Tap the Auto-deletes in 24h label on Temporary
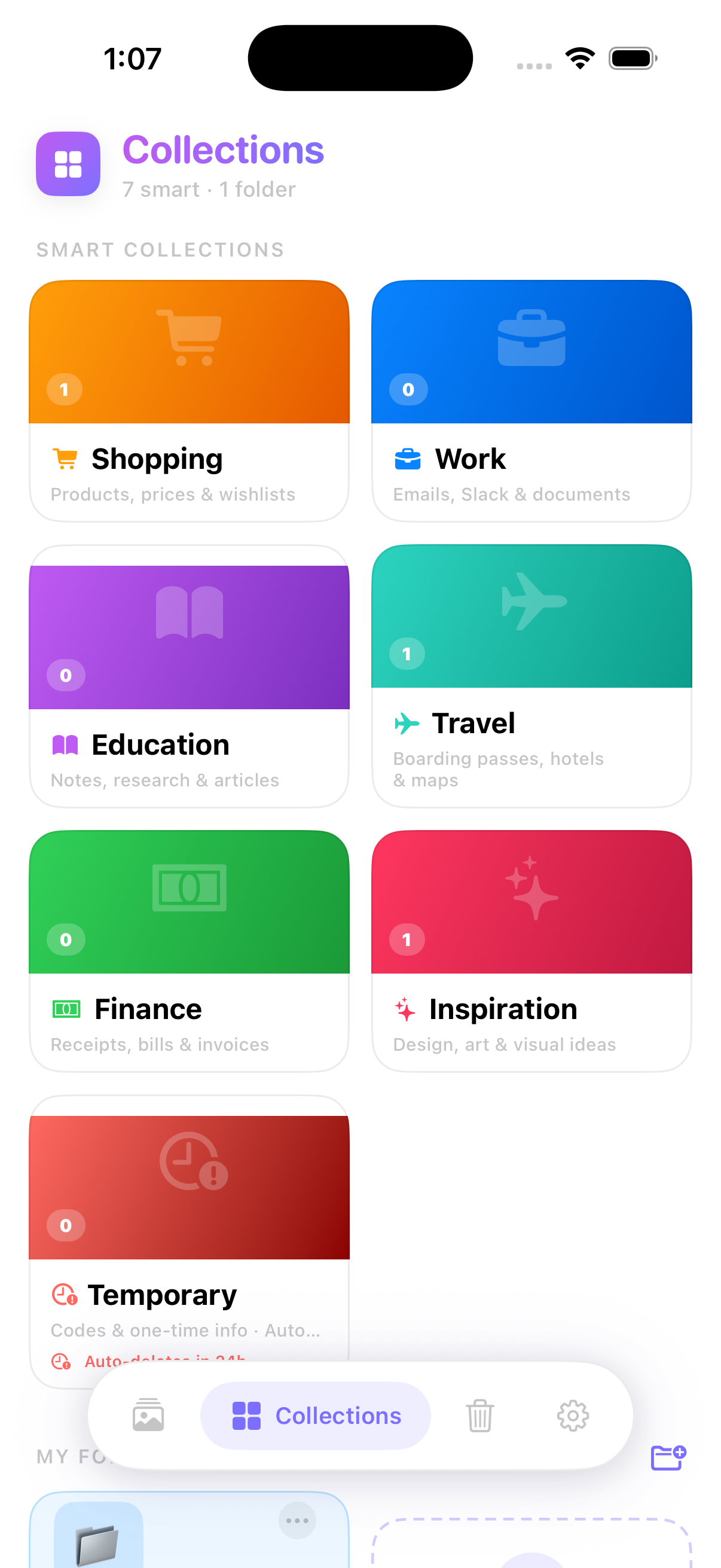Image resolution: width=721 pixels, height=1568 pixels. 152,1360
